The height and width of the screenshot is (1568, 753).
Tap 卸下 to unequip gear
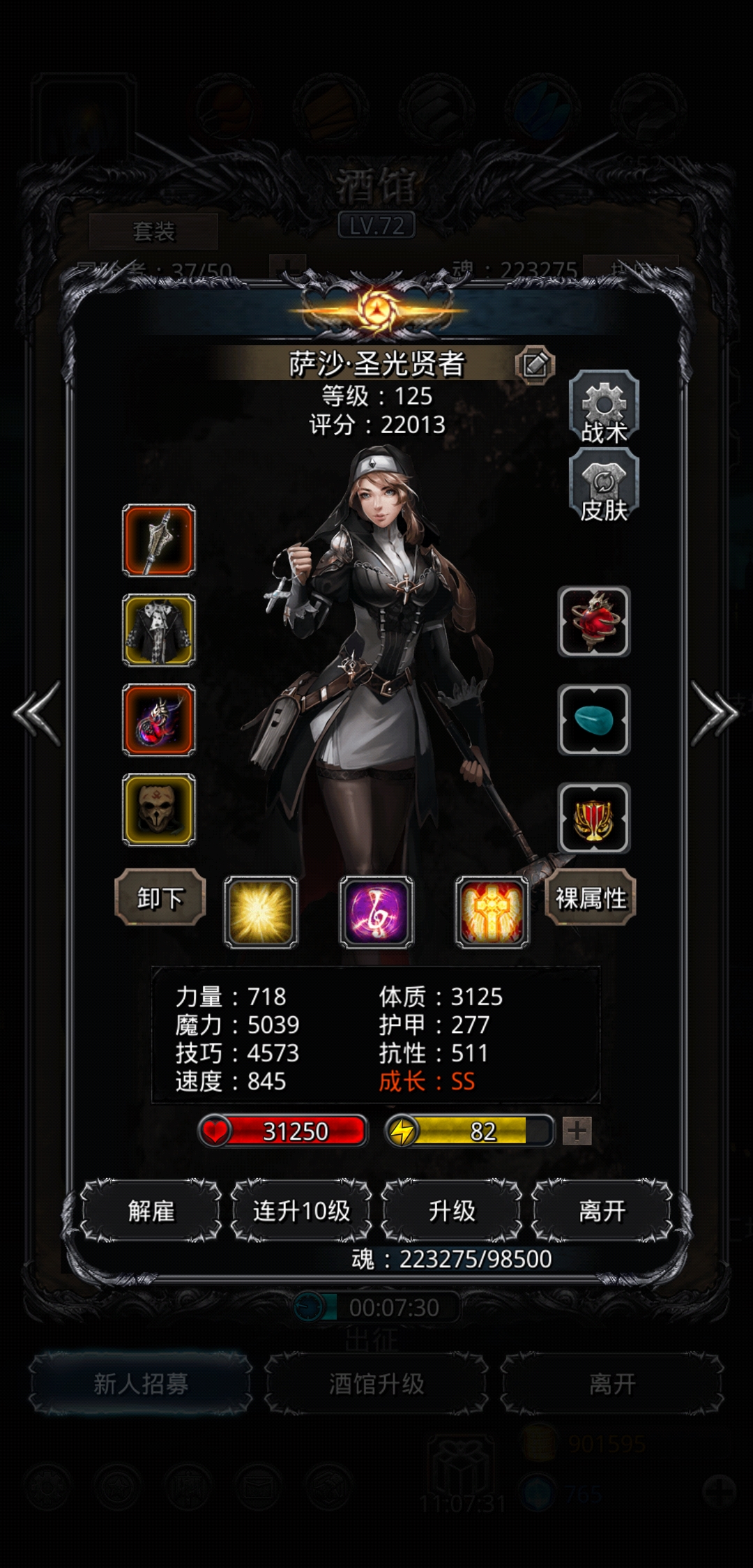point(160,898)
